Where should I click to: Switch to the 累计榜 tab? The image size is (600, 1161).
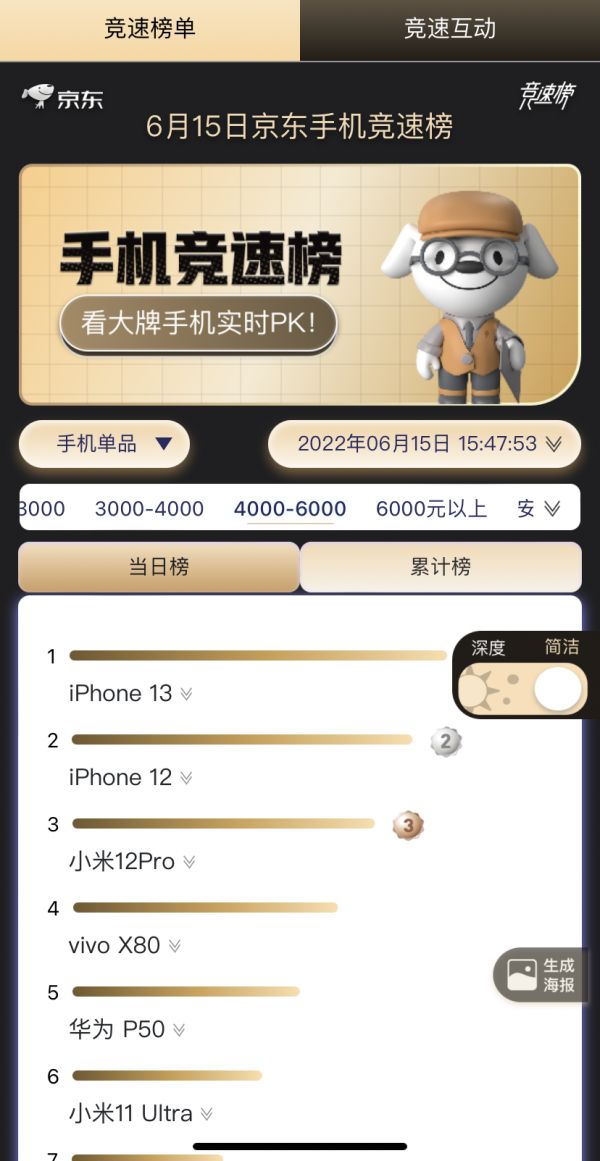(x=440, y=567)
